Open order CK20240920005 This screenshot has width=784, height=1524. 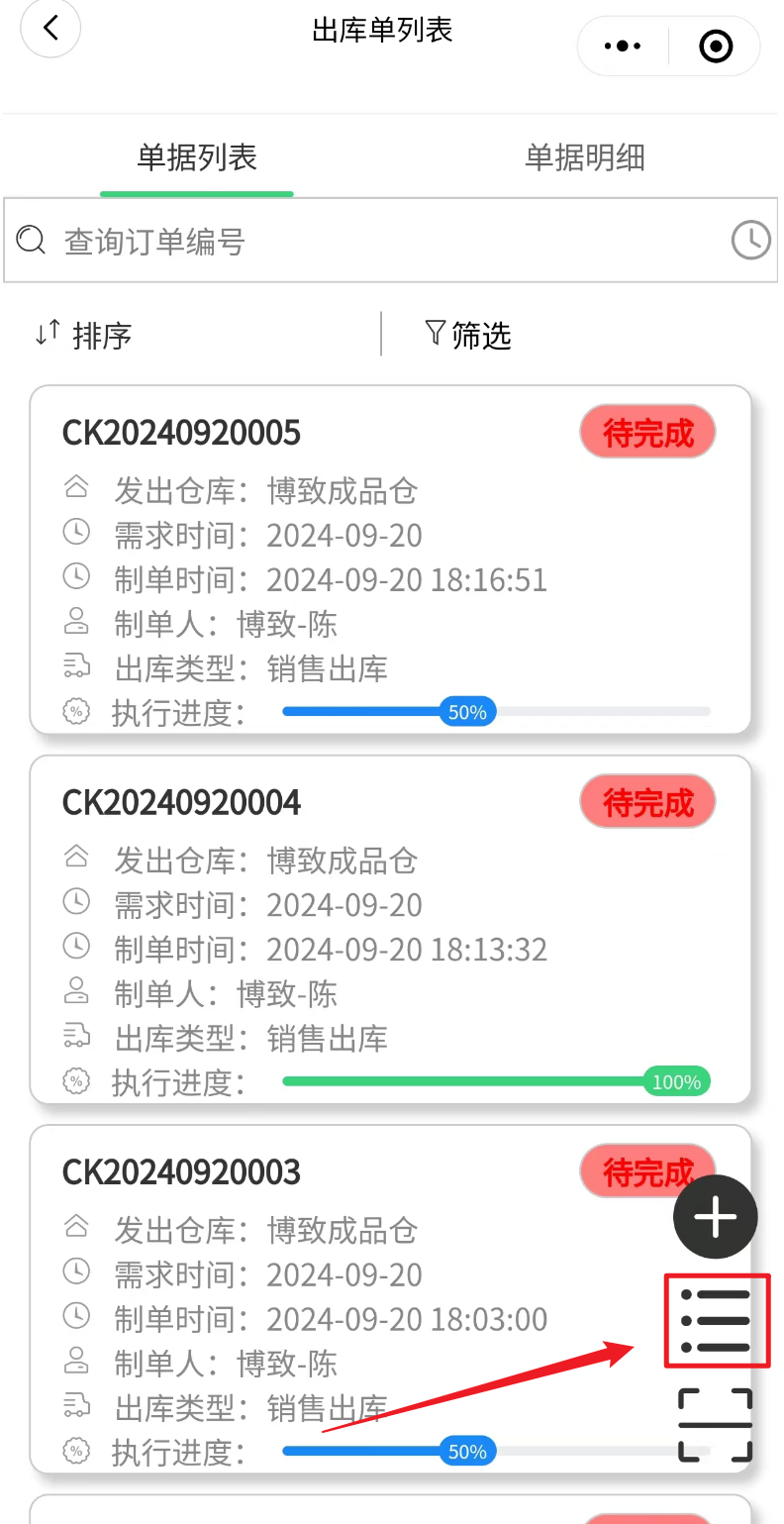point(390,559)
